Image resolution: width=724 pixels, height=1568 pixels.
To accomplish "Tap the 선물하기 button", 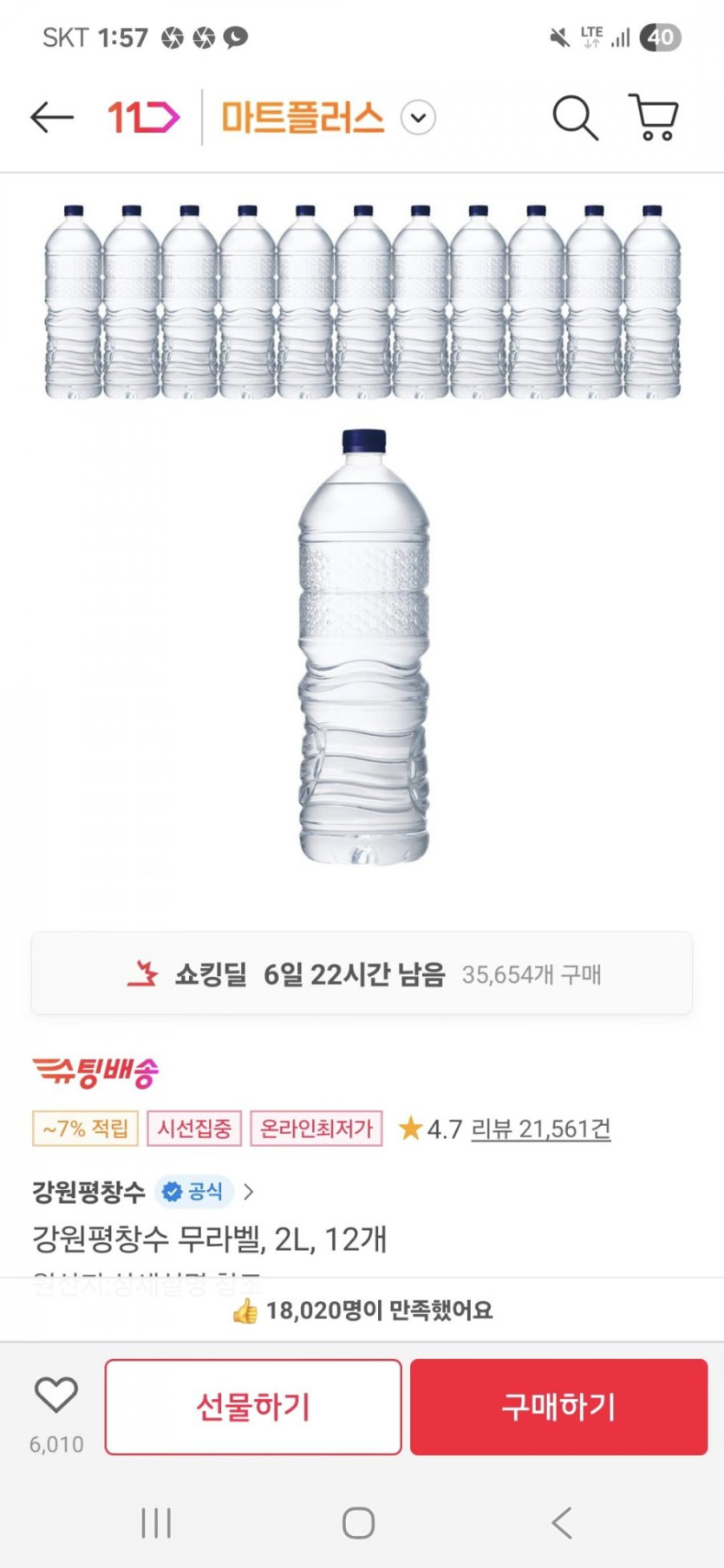I will coord(253,1407).
